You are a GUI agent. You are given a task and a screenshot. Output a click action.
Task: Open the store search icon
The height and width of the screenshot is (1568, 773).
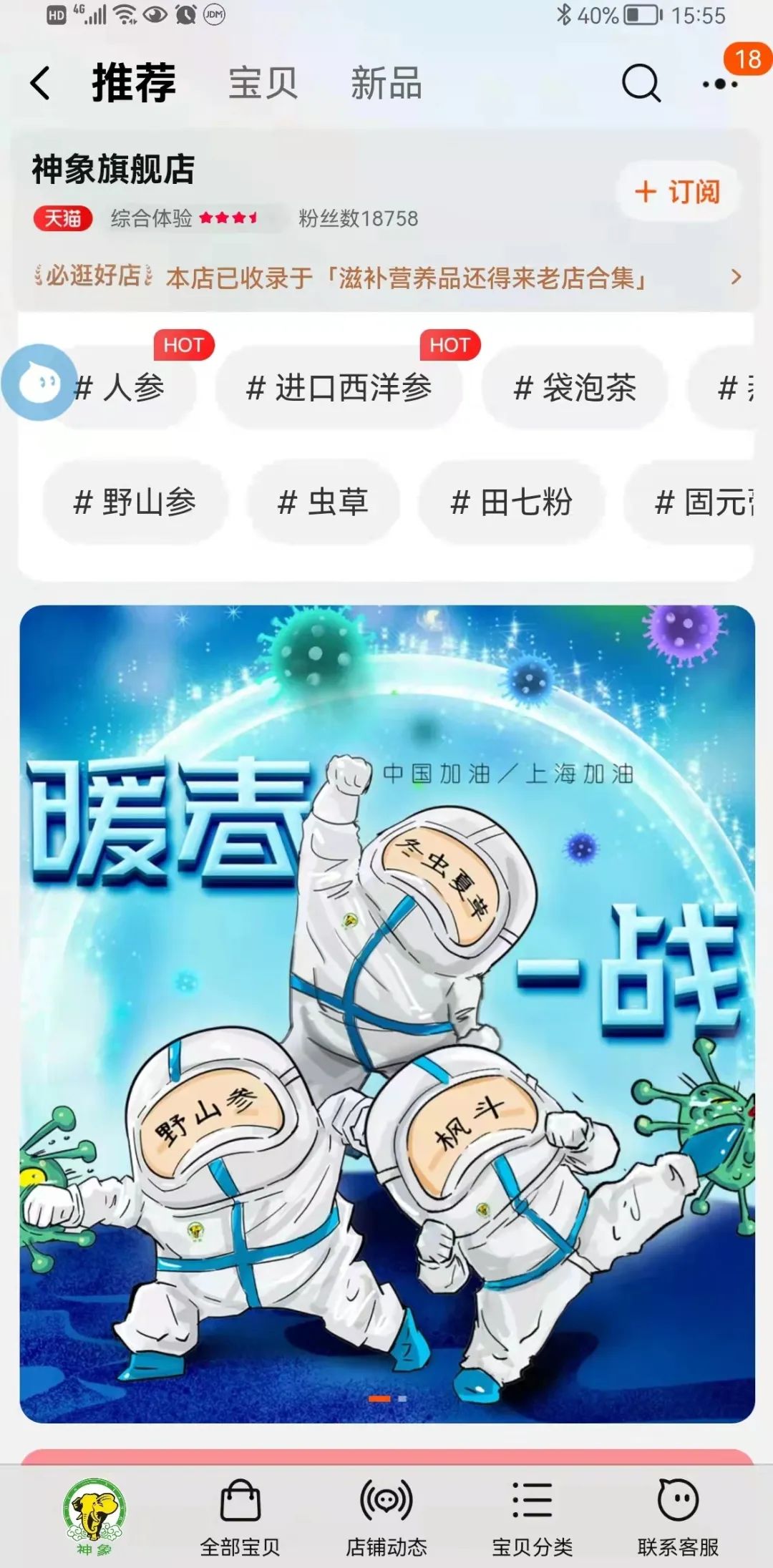coord(641,83)
